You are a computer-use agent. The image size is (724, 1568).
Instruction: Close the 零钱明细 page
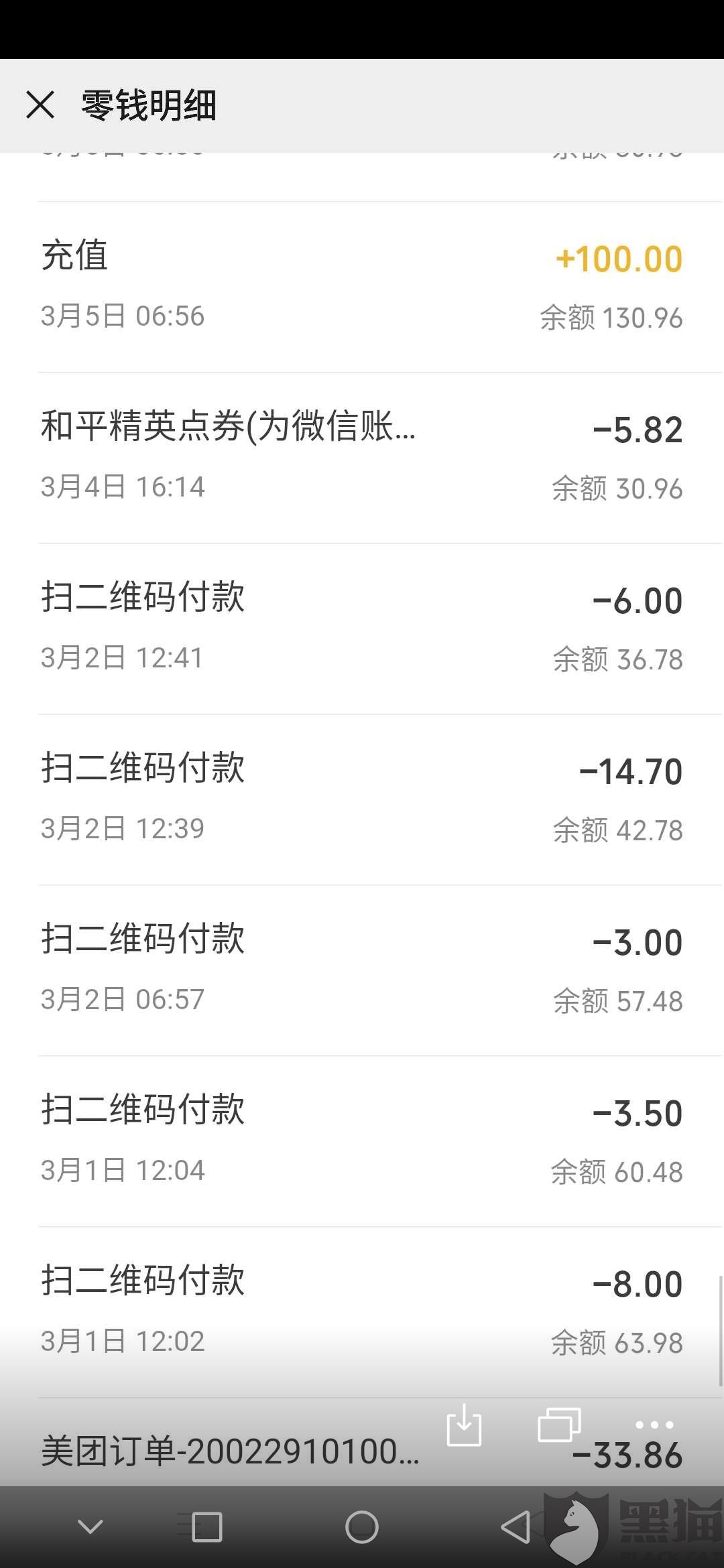coord(40,105)
